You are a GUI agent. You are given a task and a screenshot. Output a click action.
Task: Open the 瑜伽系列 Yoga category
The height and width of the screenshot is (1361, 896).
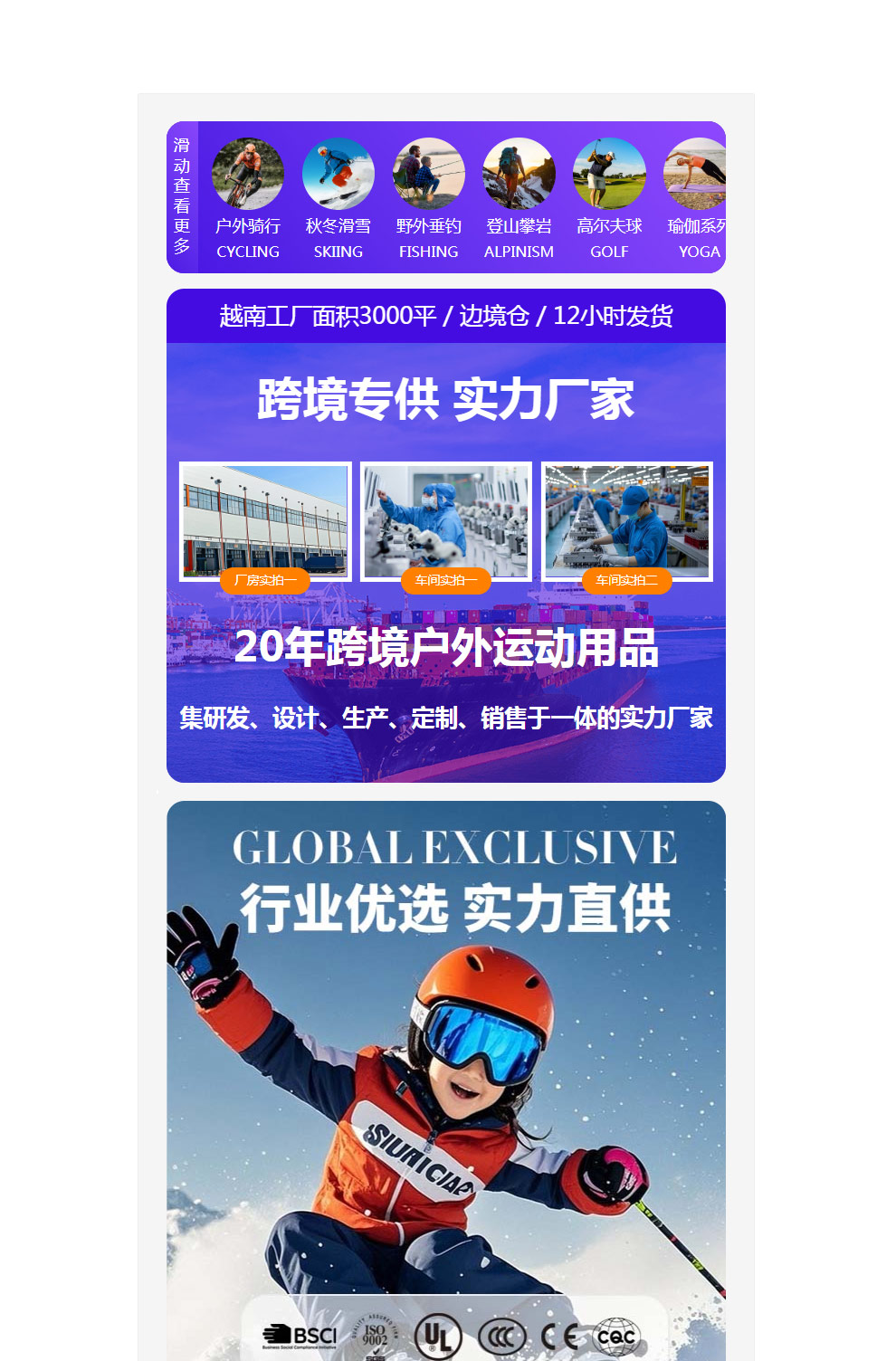coord(696,175)
